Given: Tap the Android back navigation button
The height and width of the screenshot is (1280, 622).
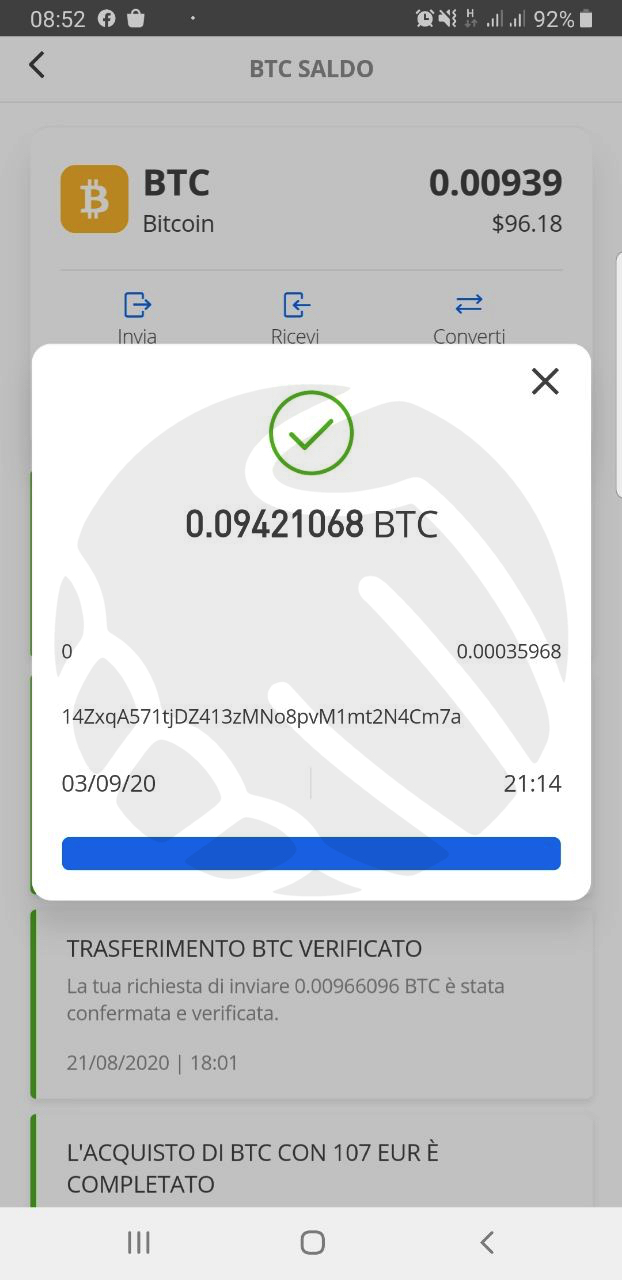Looking at the screenshot, I should point(487,1242).
